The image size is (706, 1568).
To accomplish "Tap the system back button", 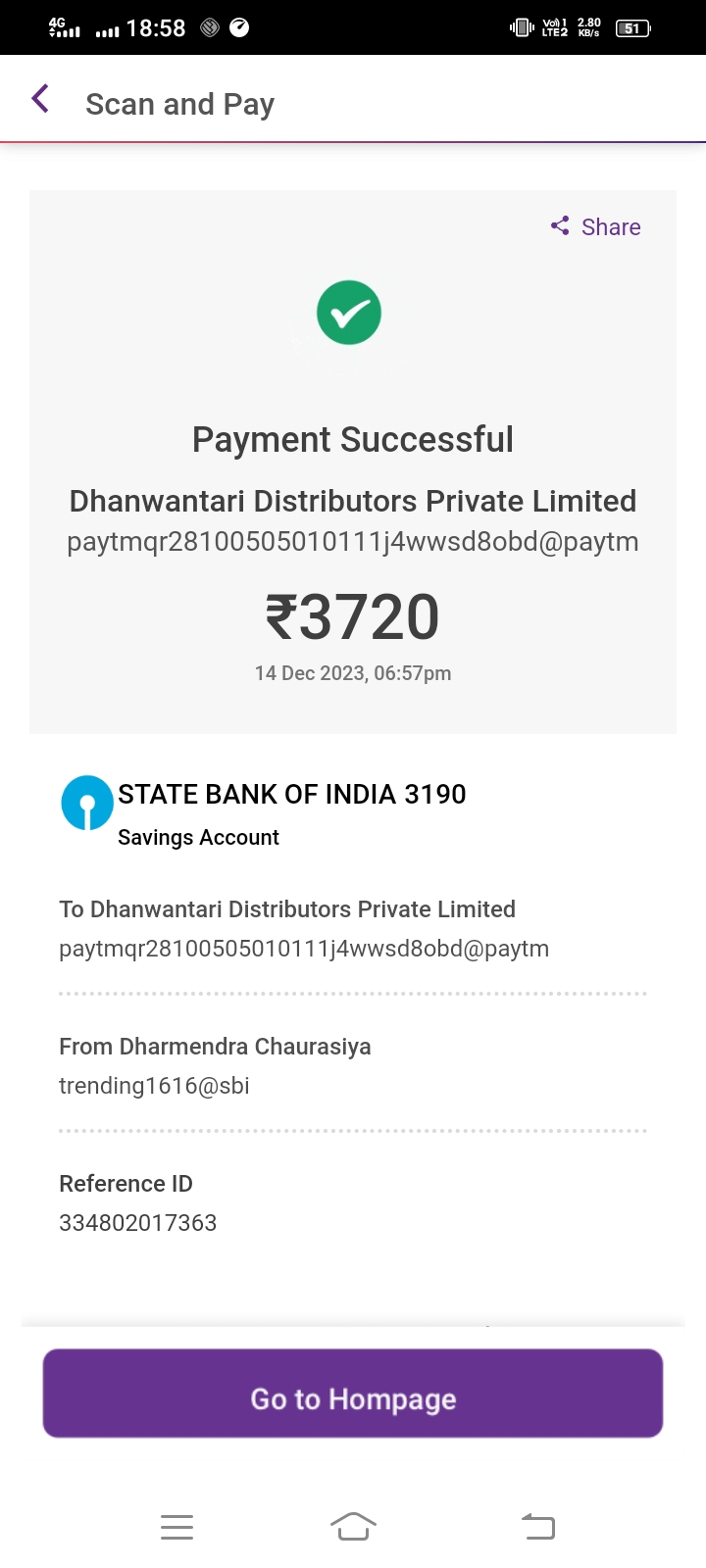I will point(538,1526).
